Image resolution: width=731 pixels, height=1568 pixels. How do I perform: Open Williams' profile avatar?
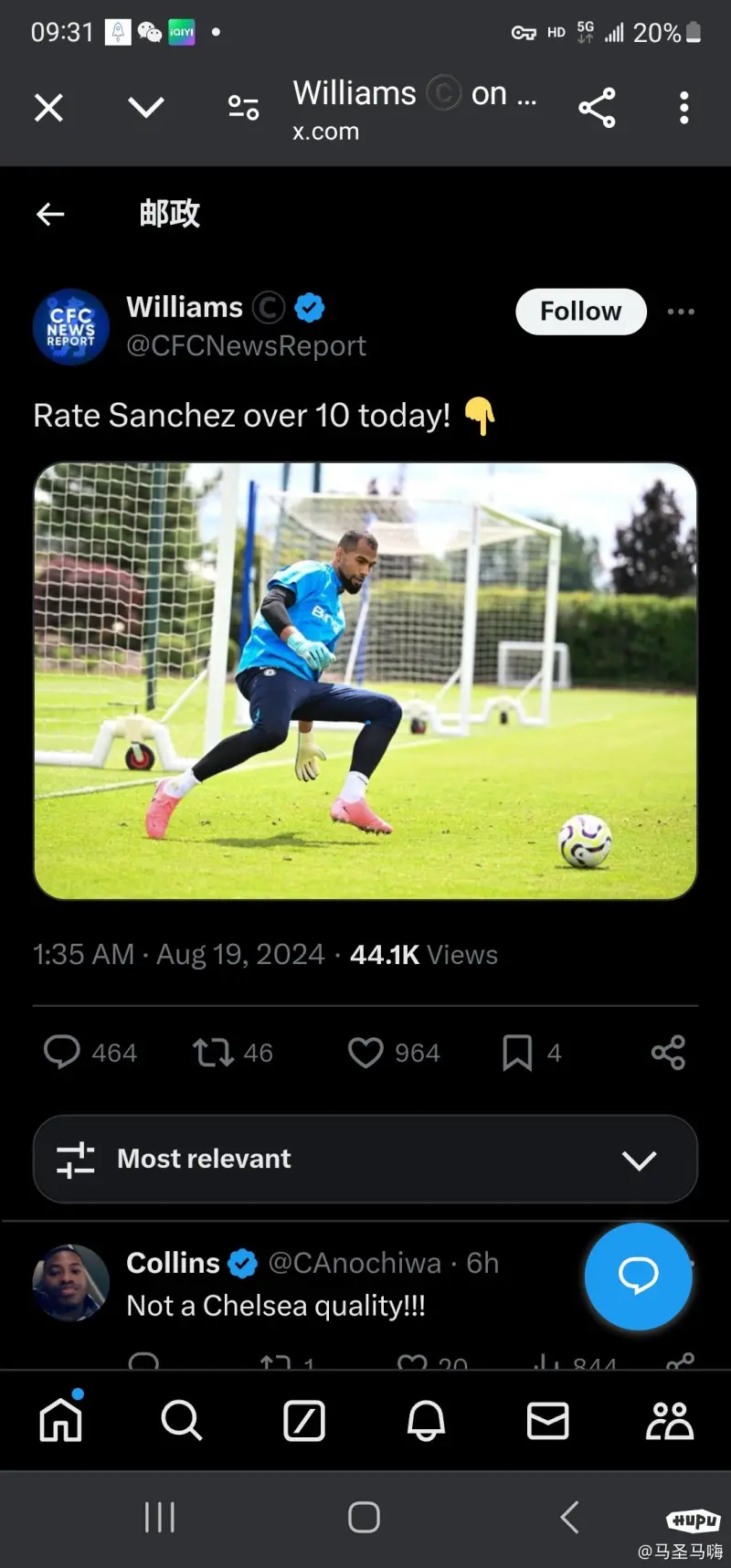tap(71, 327)
